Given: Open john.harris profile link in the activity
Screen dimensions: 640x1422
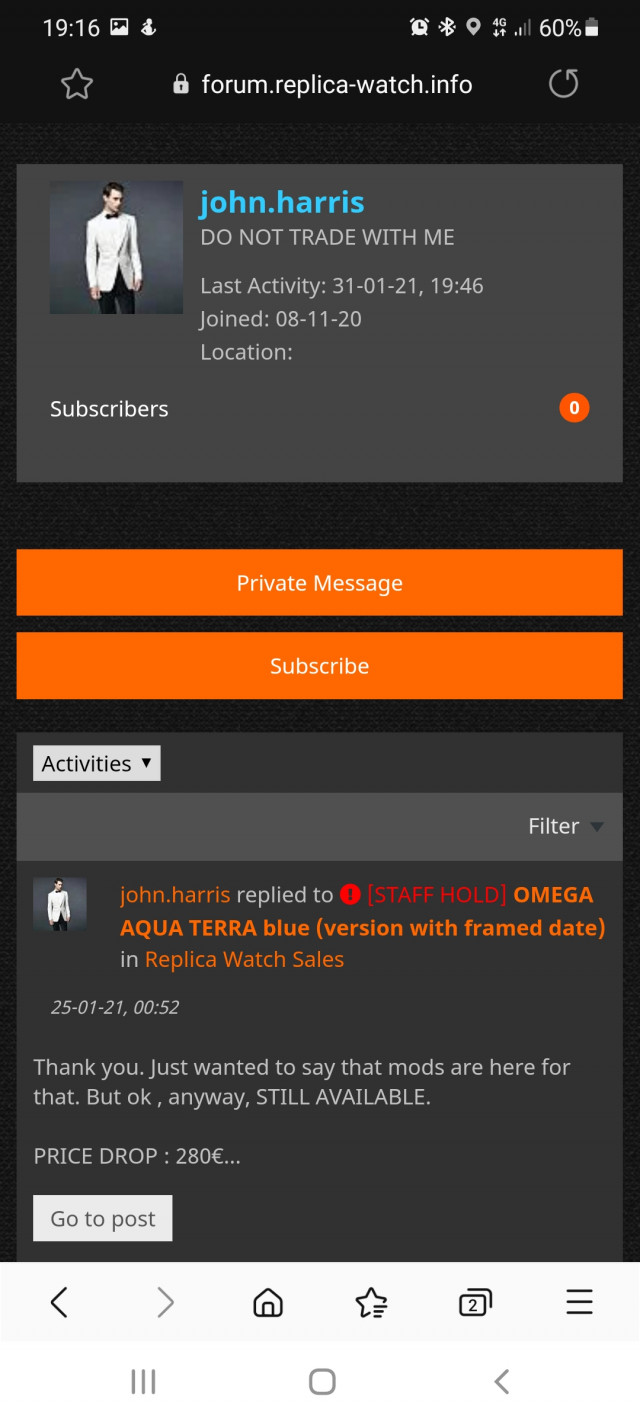Looking at the screenshot, I should [175, 895].
